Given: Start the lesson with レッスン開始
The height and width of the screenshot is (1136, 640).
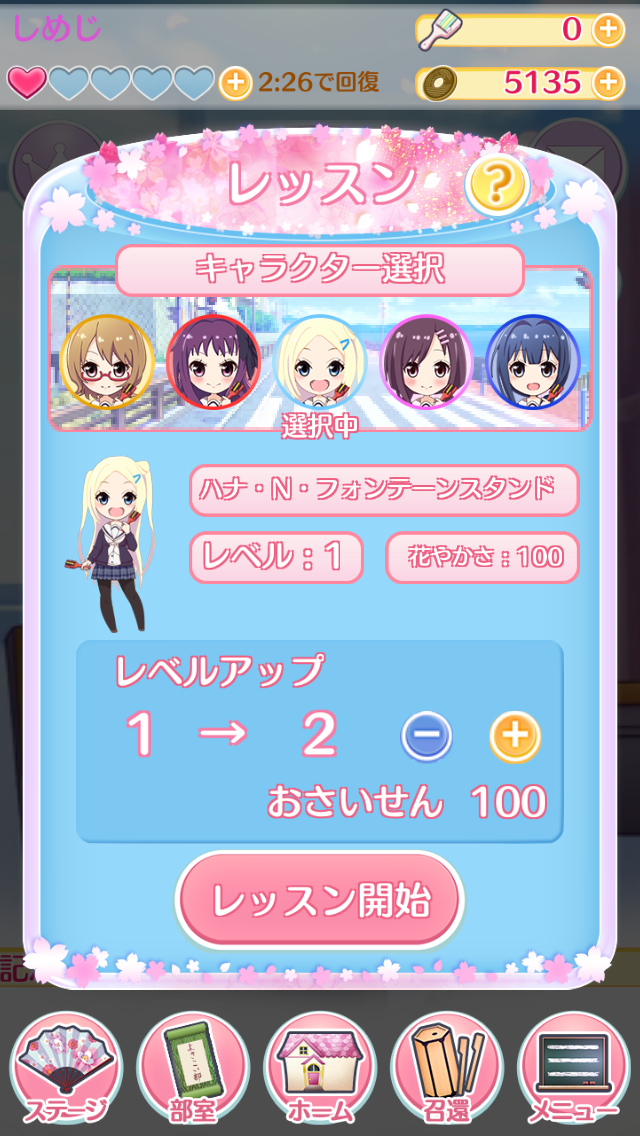Looking at the screenshot, I should click(320, 900).
